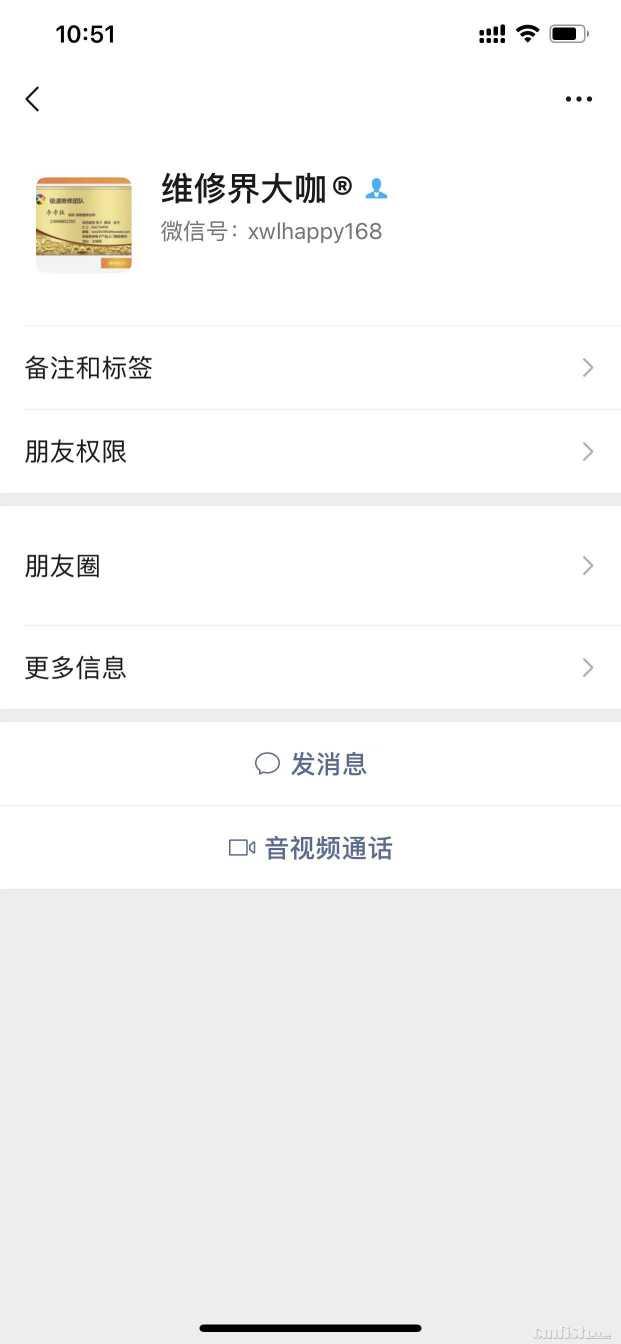Screen dimensions: 621x1344
Task: Tap 发消息 to send a message
Action: pyautogui.click(x=311, y=764)
